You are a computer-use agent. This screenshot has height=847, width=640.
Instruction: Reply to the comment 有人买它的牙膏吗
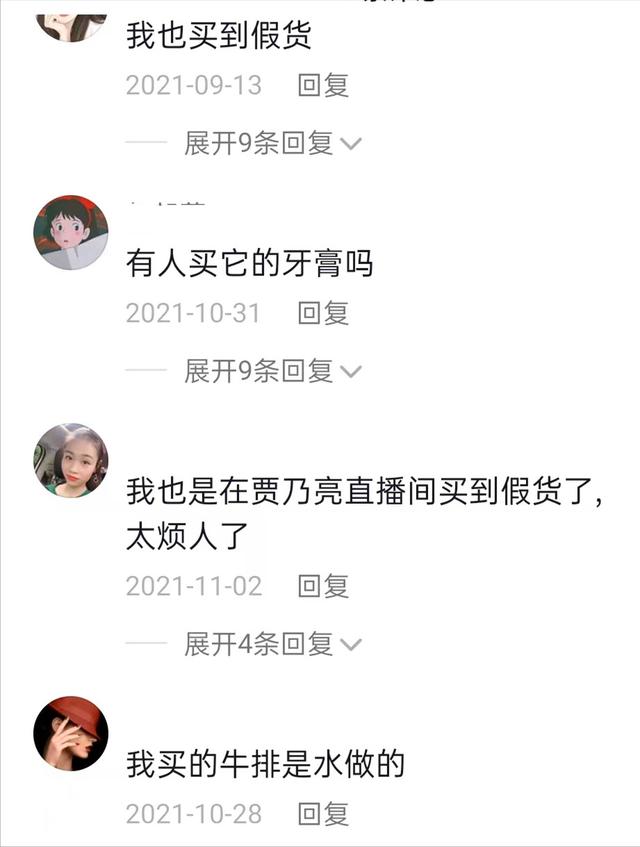tap(323, 314)
